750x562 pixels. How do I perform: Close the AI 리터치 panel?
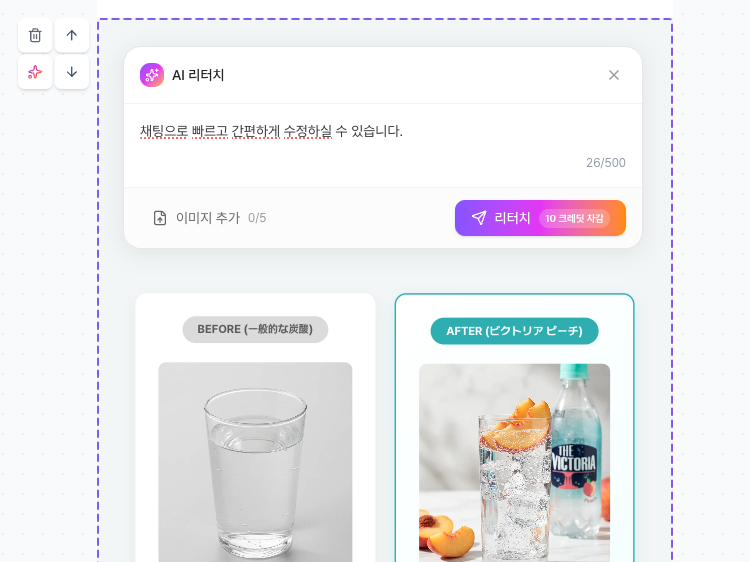614,75
